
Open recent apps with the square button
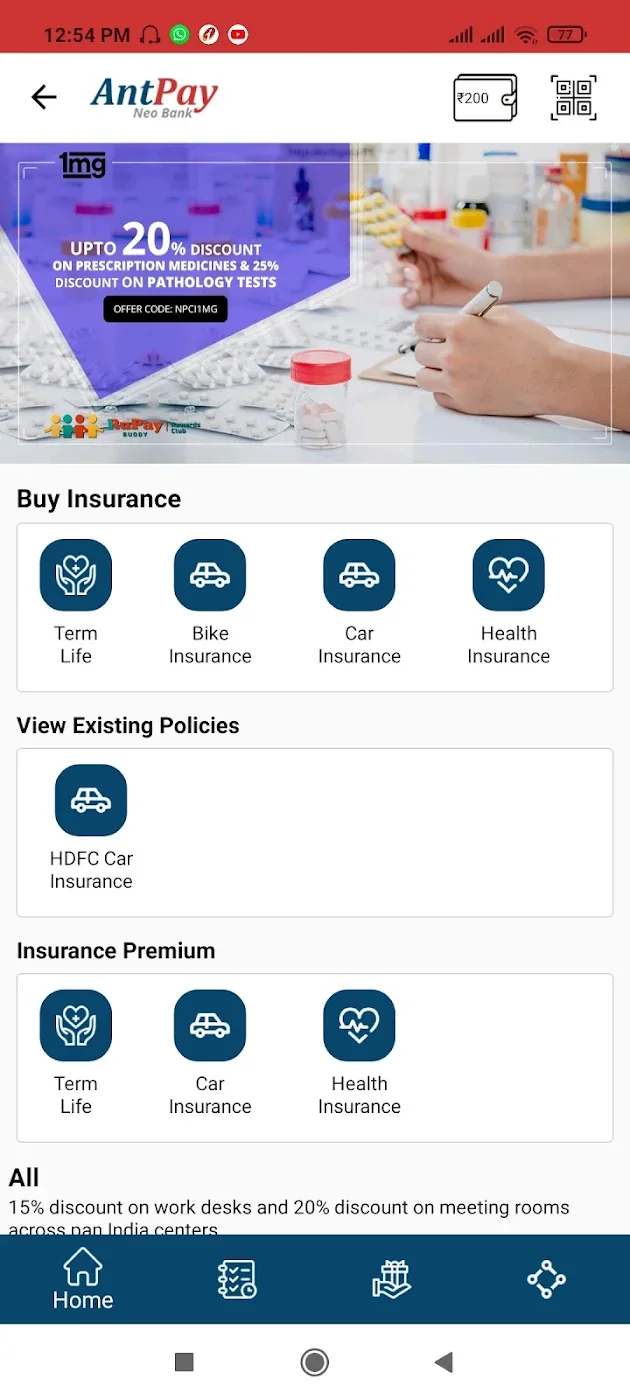(x=184, y=1362)
